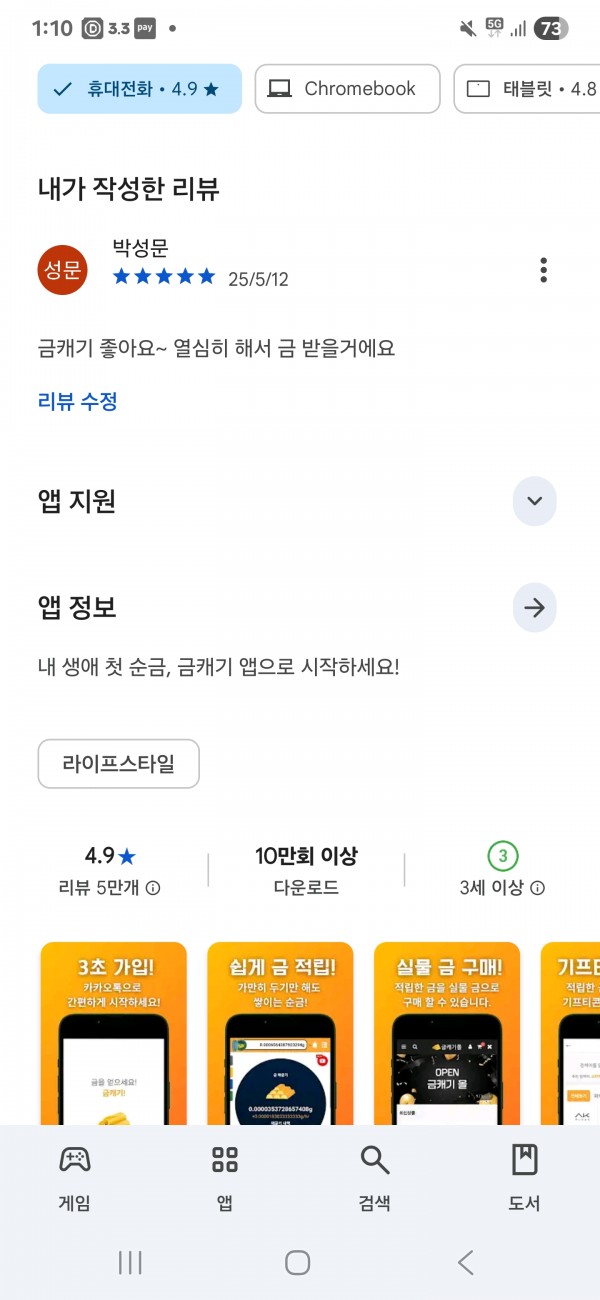Open 앱 정보 details arrow
Screen dimensions: 600x1300
[x=534, y=608]
